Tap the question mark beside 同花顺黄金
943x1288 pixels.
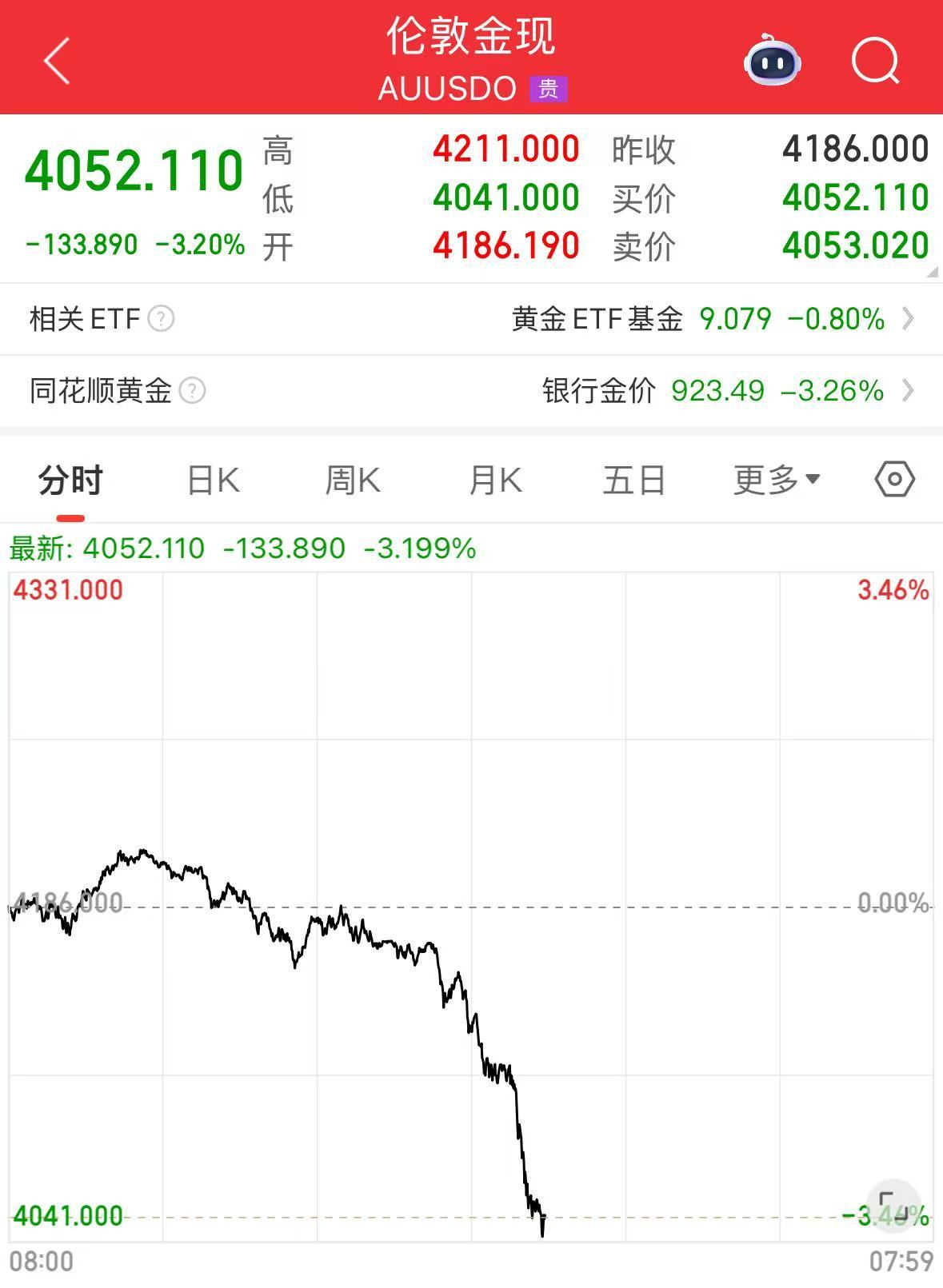pyautogui.click(x=193, y=392)
